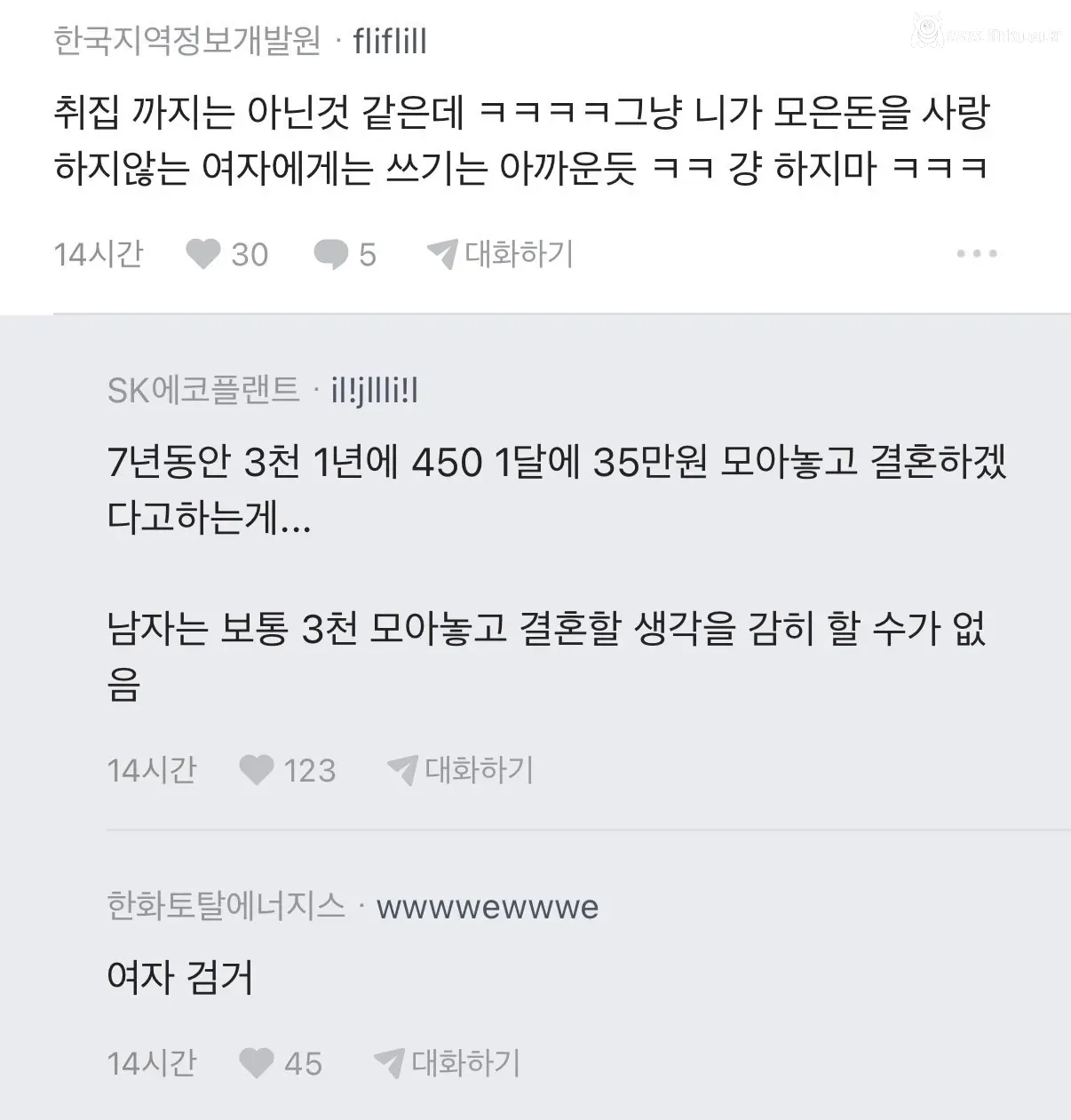Tap the paper-plane icon beside second 대화하기
1071x1120 pixels.
405,770
